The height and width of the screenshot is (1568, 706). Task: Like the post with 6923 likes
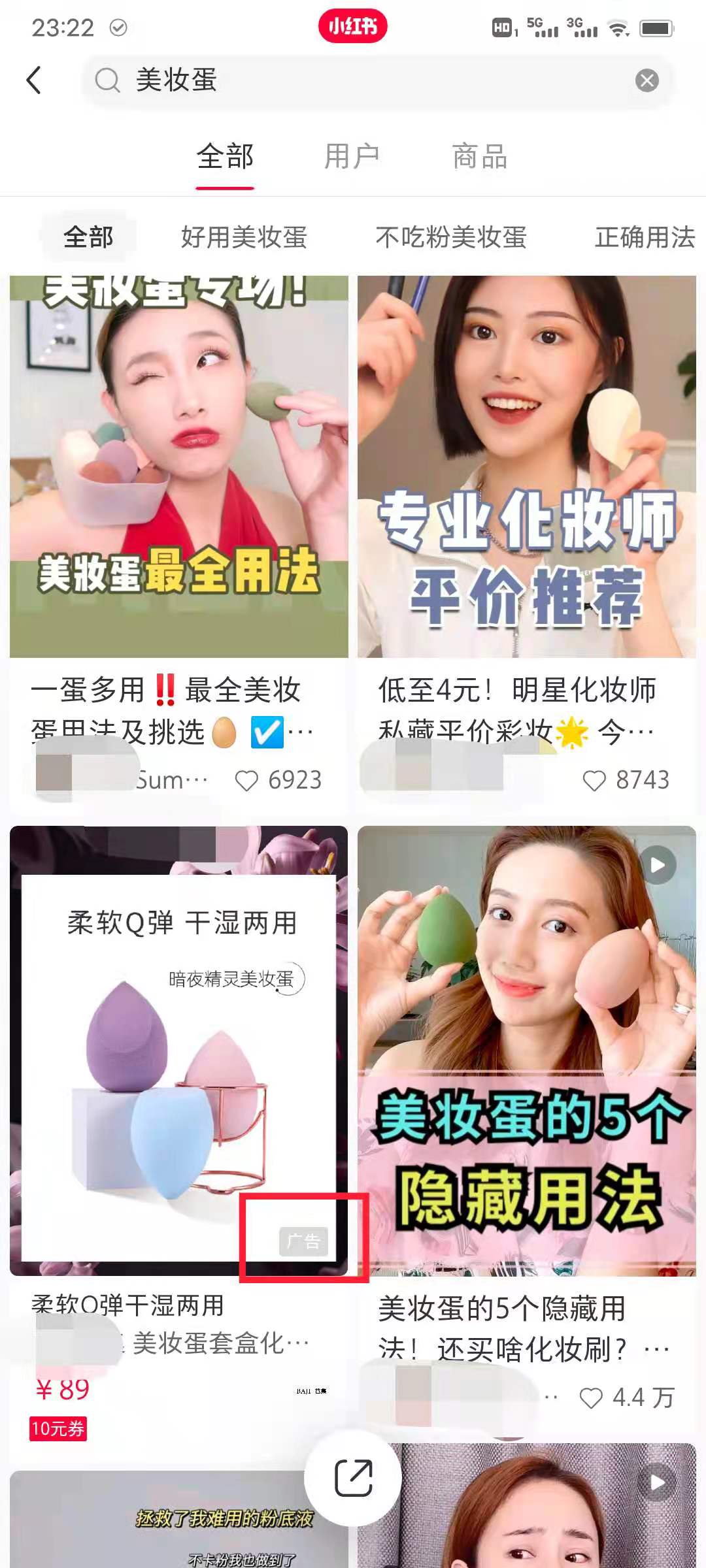tap(247, 781)
